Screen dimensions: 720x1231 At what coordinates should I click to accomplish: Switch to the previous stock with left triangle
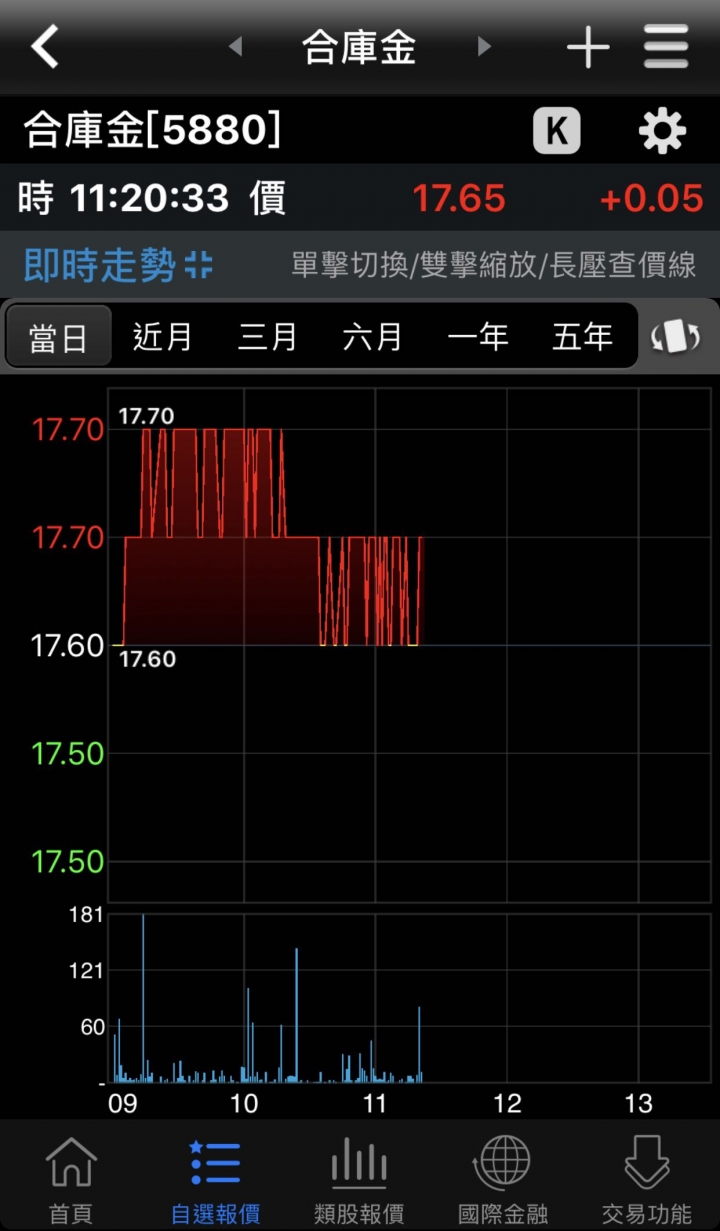pos(235,47)
